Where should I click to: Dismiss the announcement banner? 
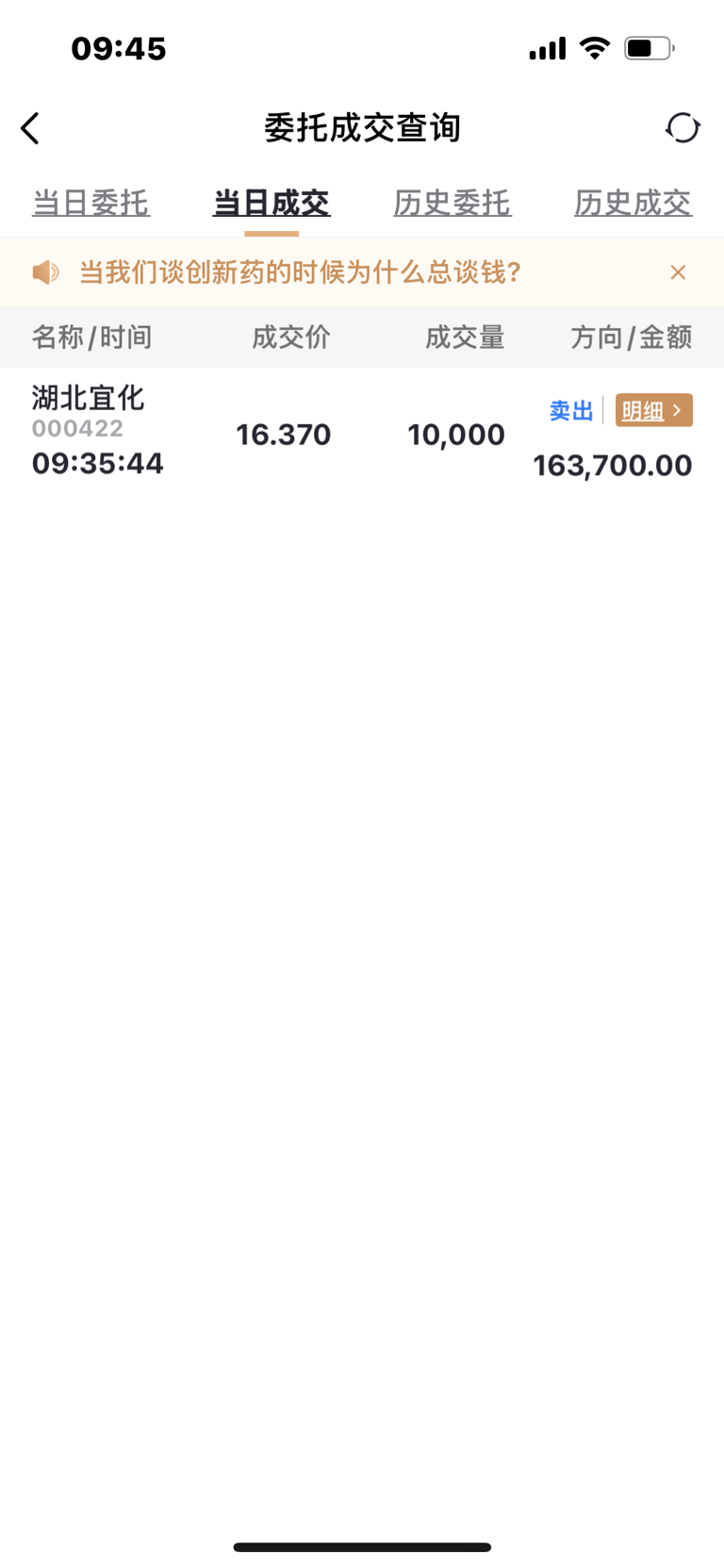point(678,272)
